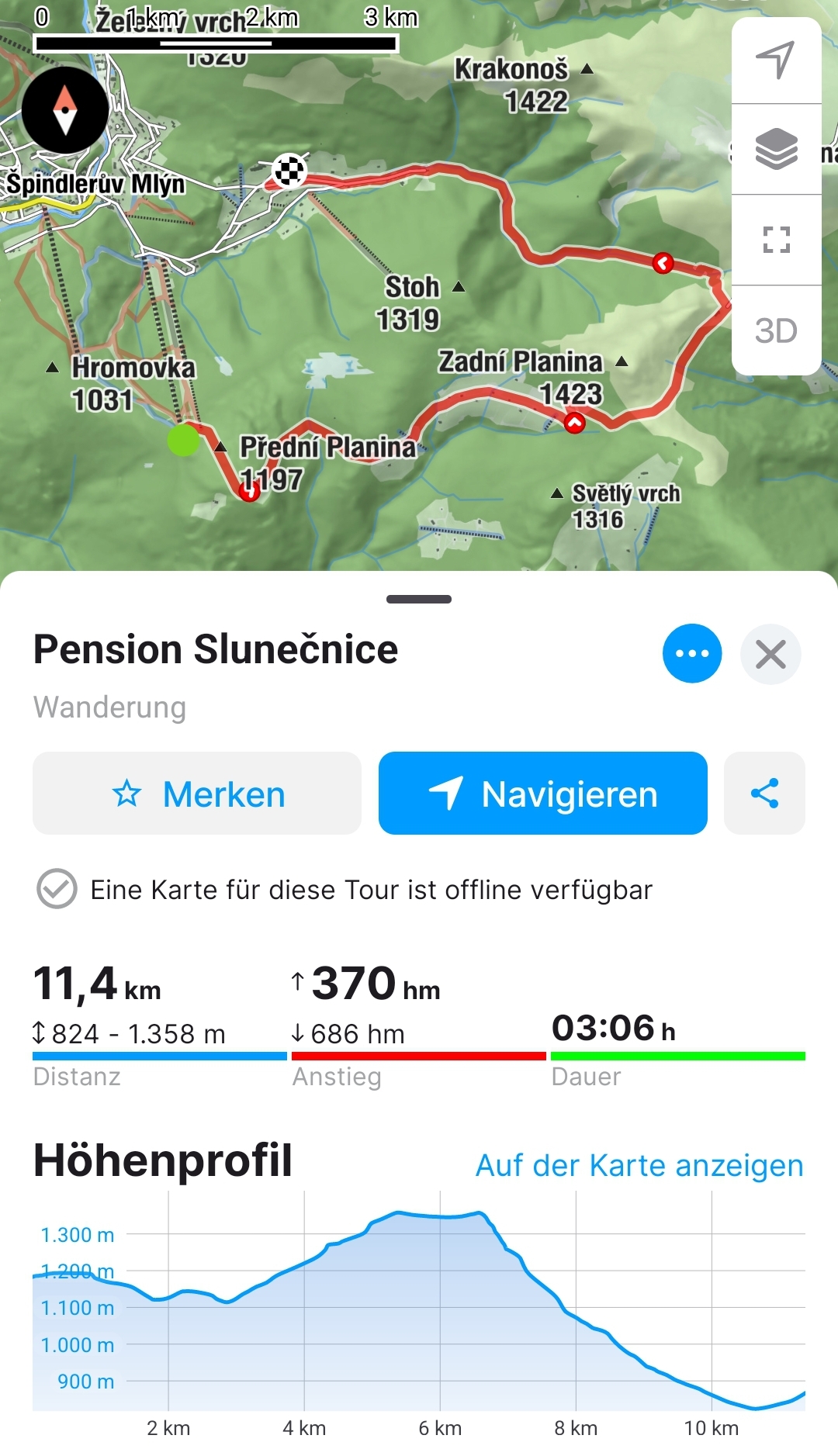Image resolution: width=838 pixels, height=1456 pixels.
Task: Center map on my current location
Action: pyautogui.click(x=776, y=60)
